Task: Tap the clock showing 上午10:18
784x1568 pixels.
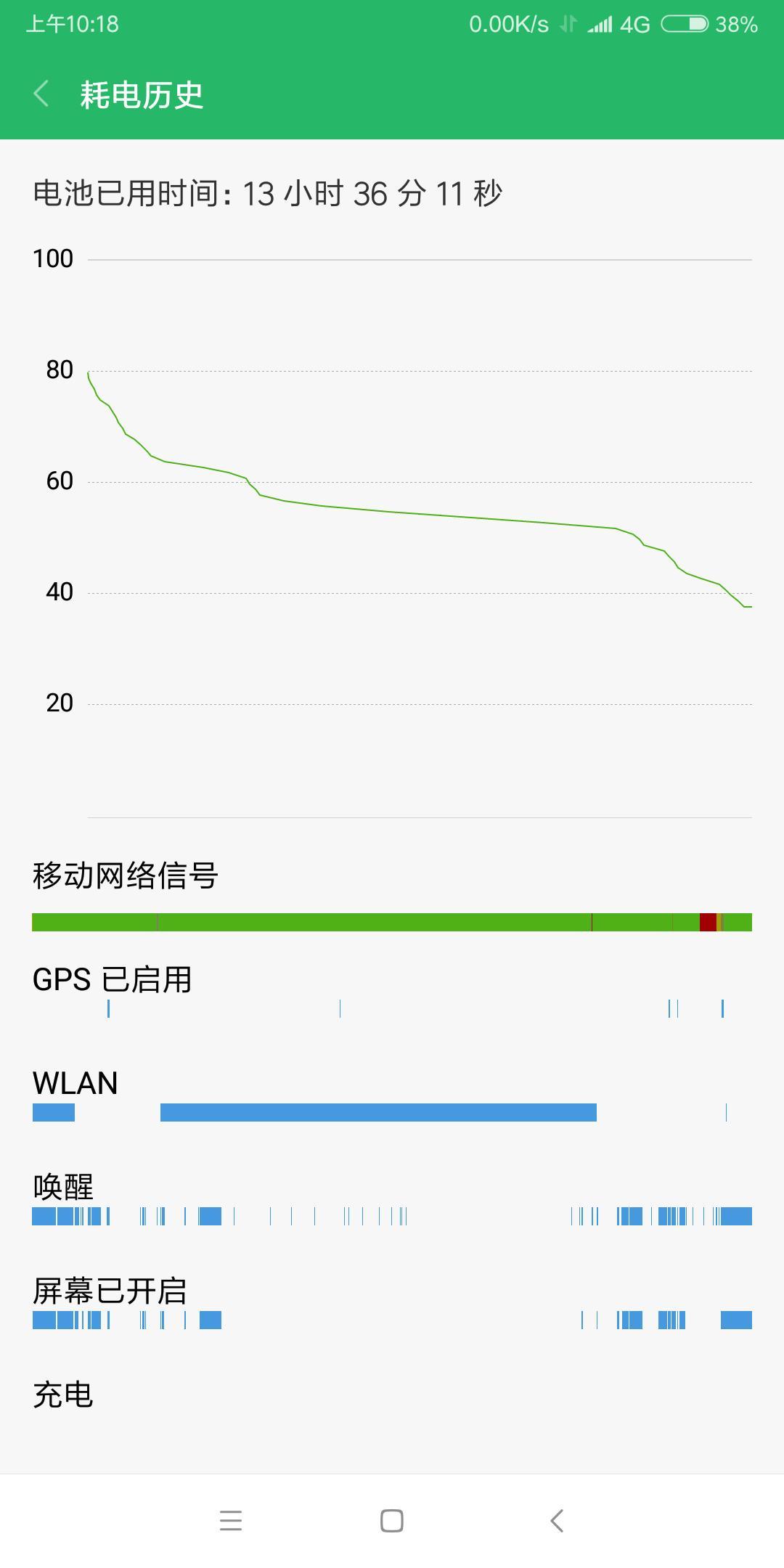Action: point(73,23)
